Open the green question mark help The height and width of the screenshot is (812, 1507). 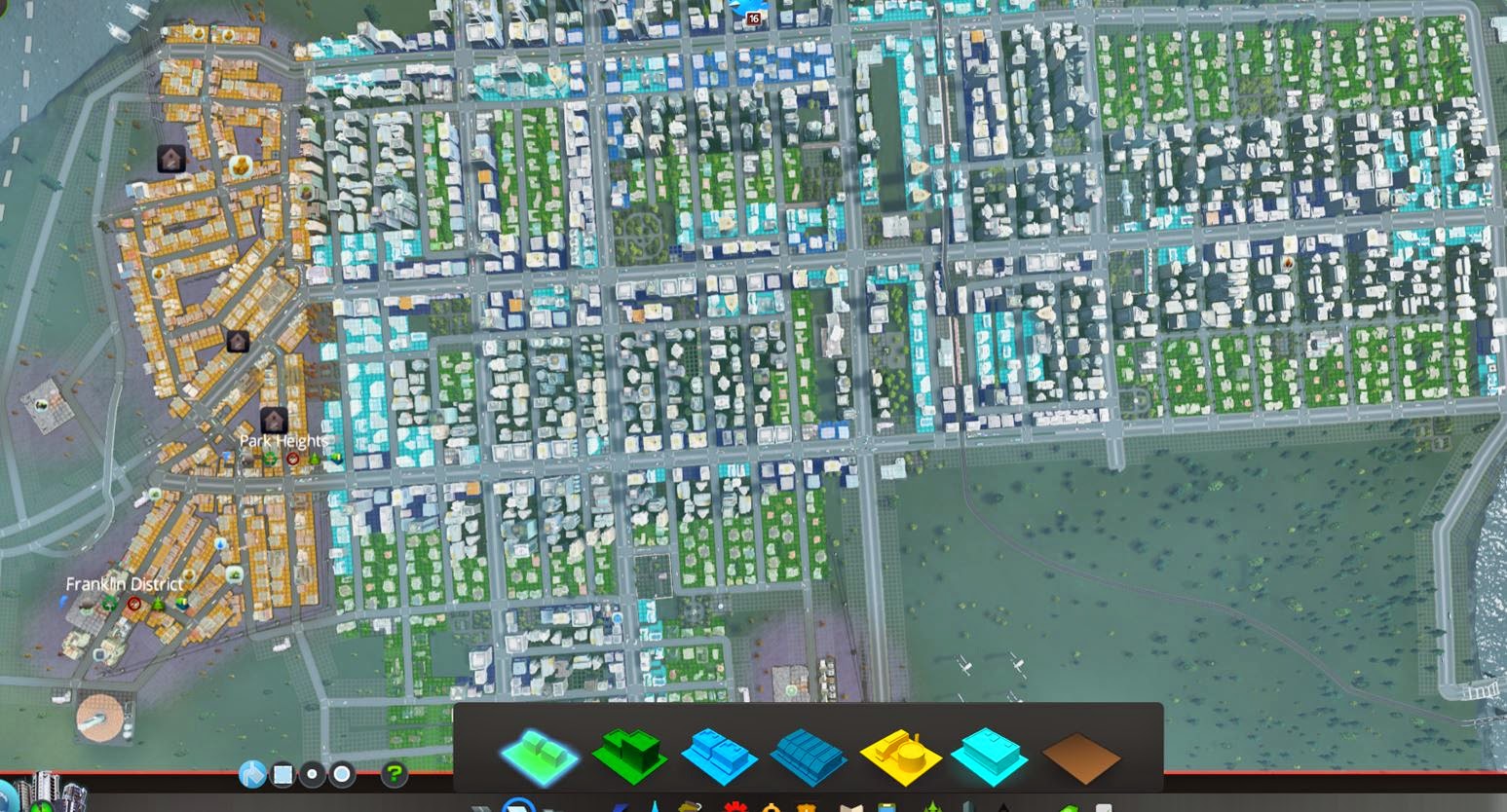coord(394,775)
